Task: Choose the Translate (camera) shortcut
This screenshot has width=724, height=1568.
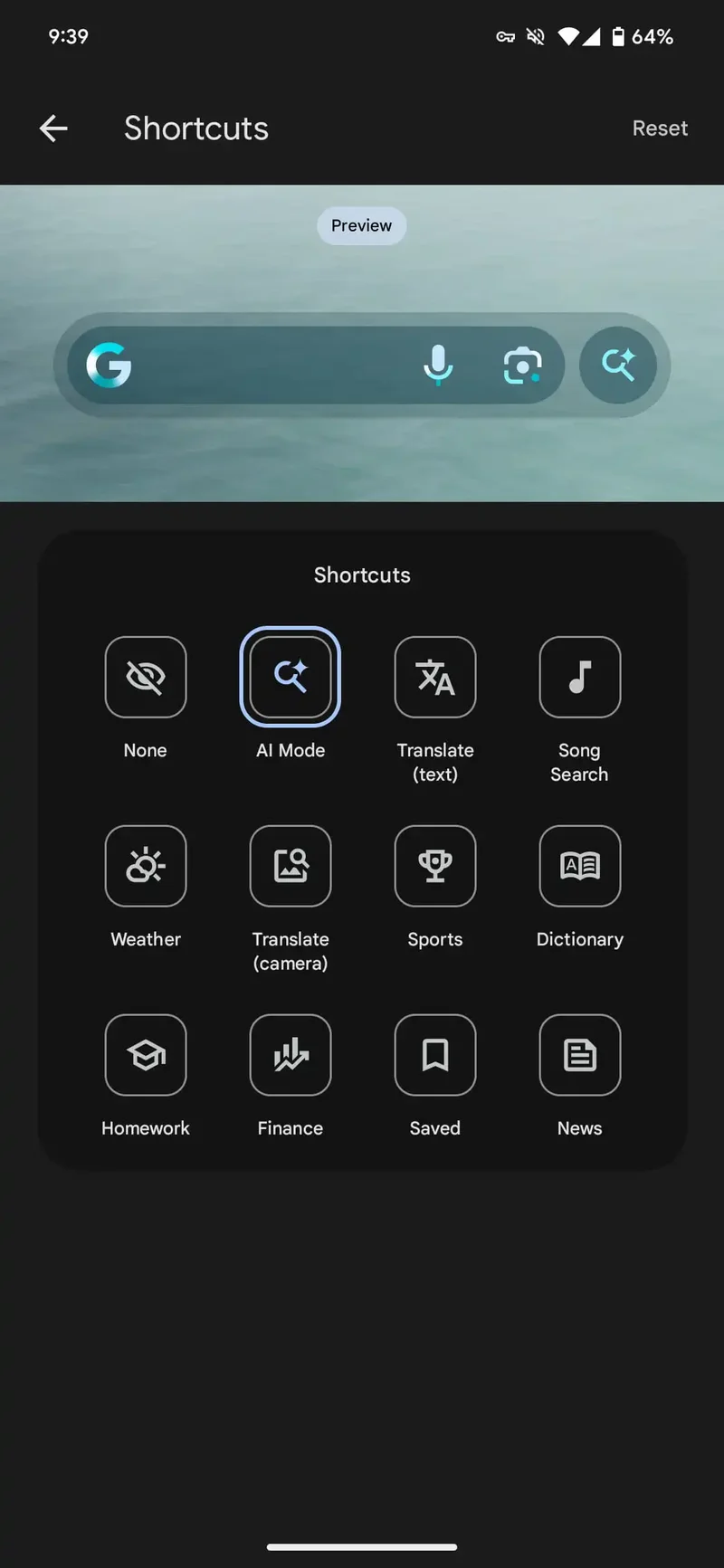Action: point(291,866)
